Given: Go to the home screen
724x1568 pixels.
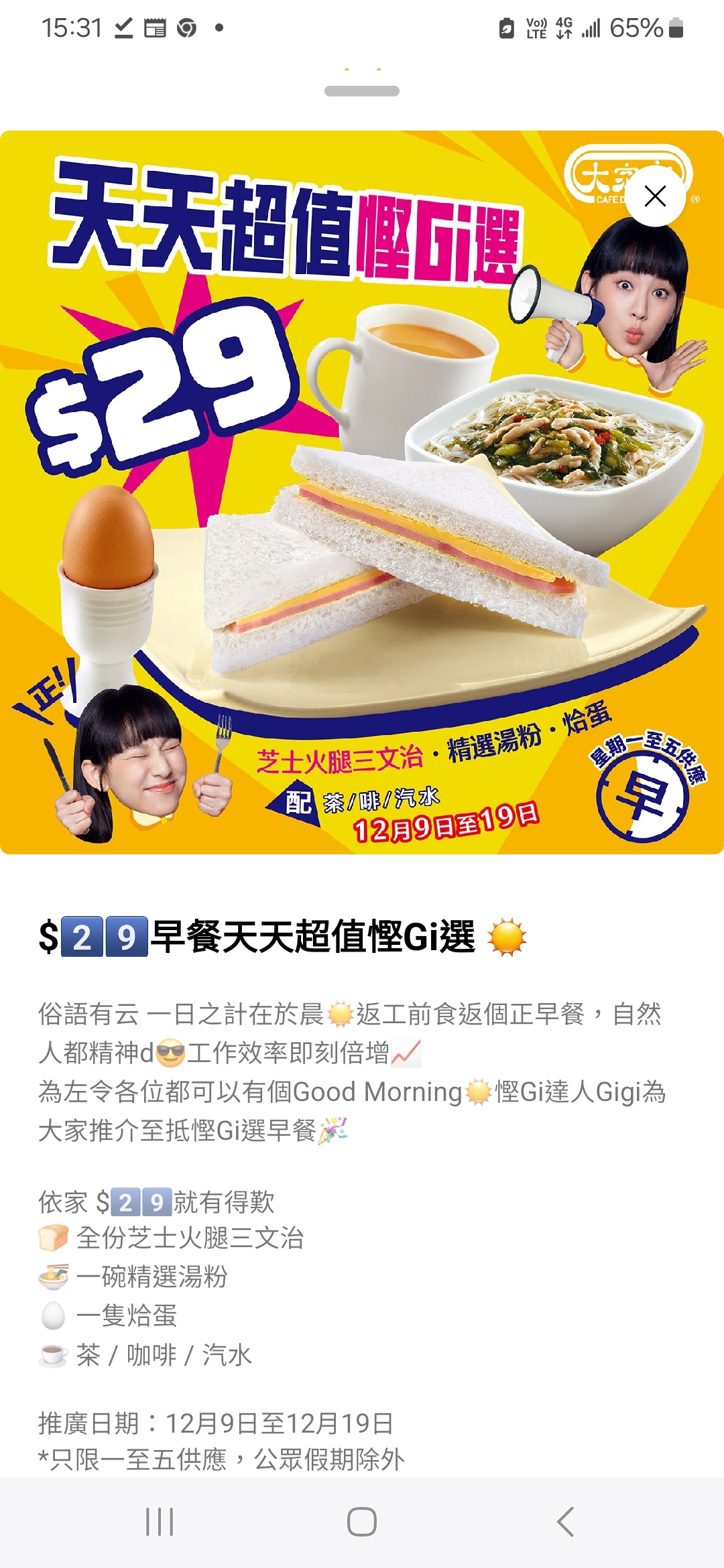Looking at the screenshot, I should pos(362,1522).
